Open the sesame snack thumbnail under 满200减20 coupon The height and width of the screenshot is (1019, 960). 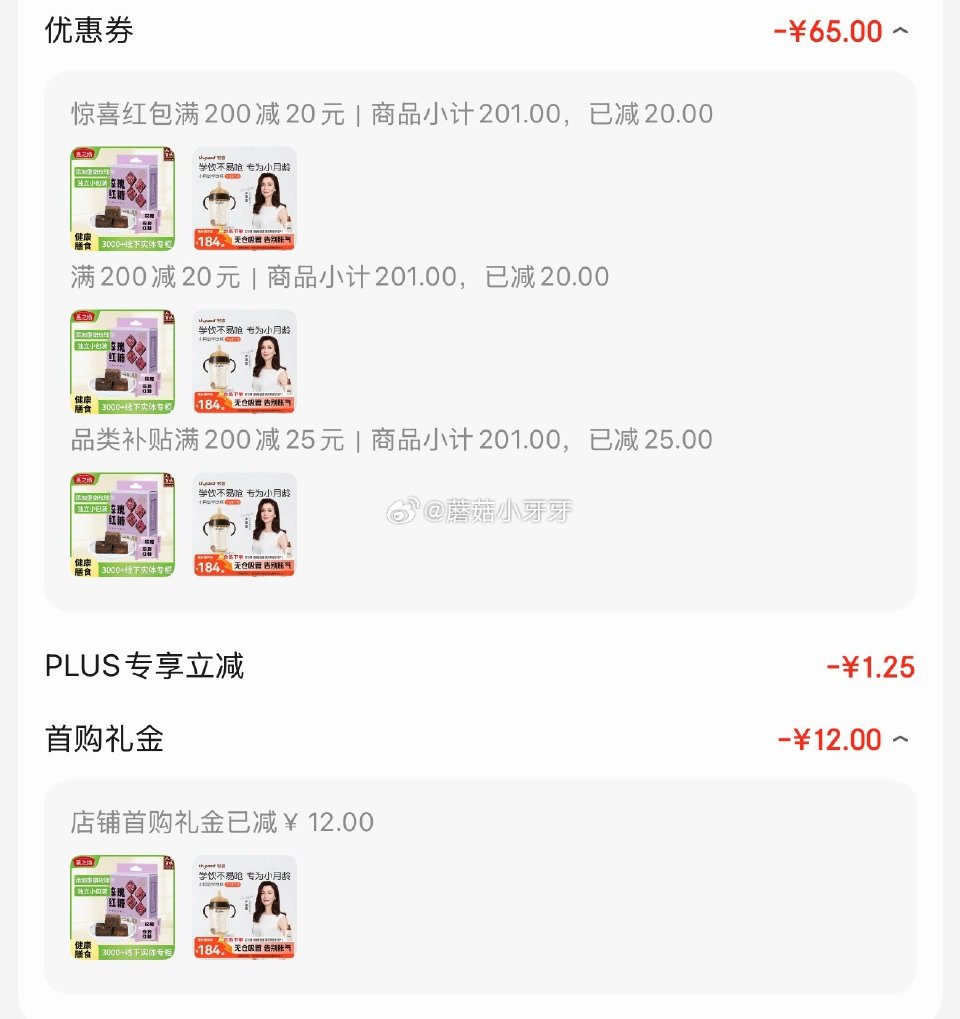(x=121, y=361)
